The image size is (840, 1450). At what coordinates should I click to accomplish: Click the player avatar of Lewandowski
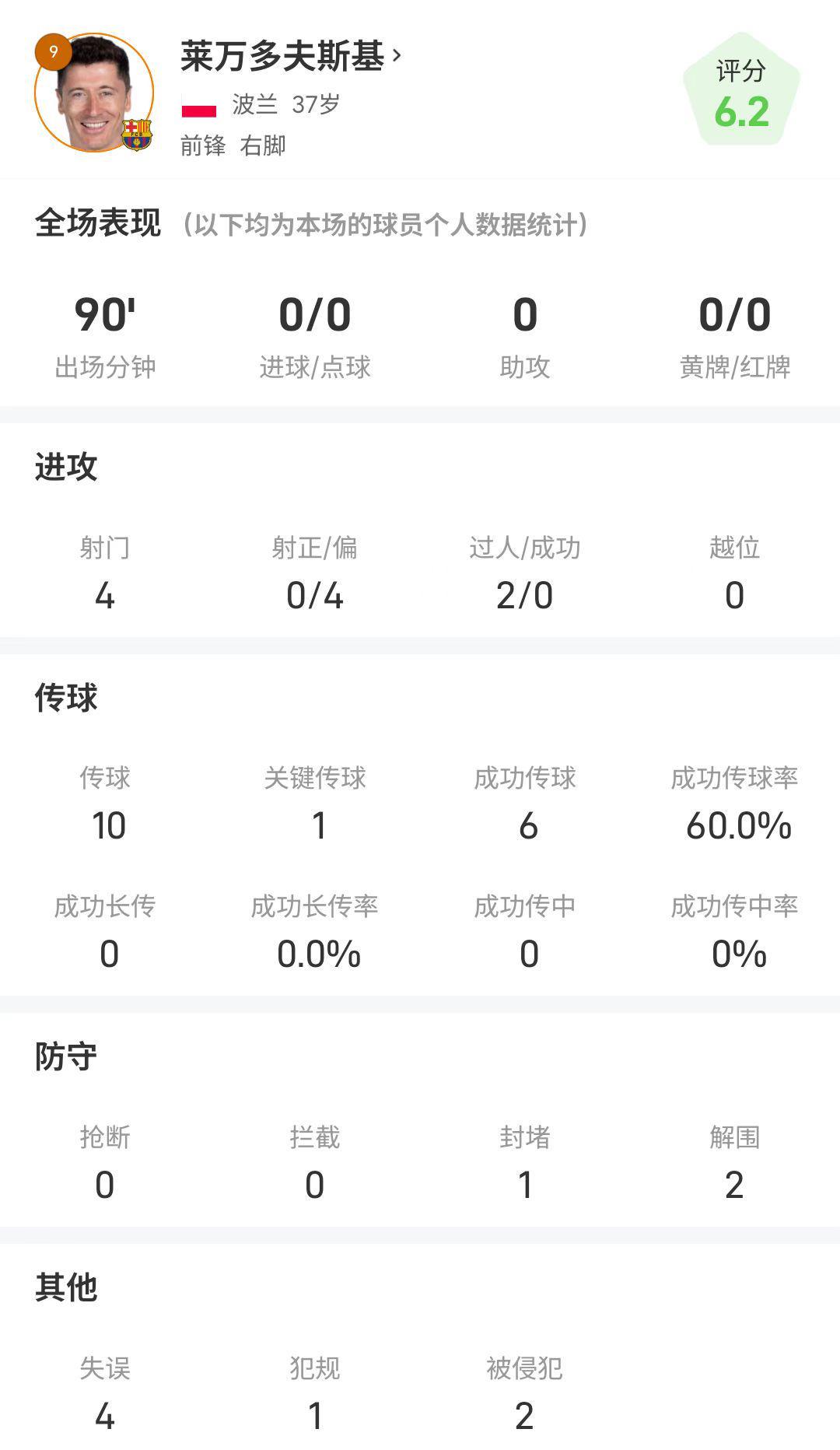(93, 93)
